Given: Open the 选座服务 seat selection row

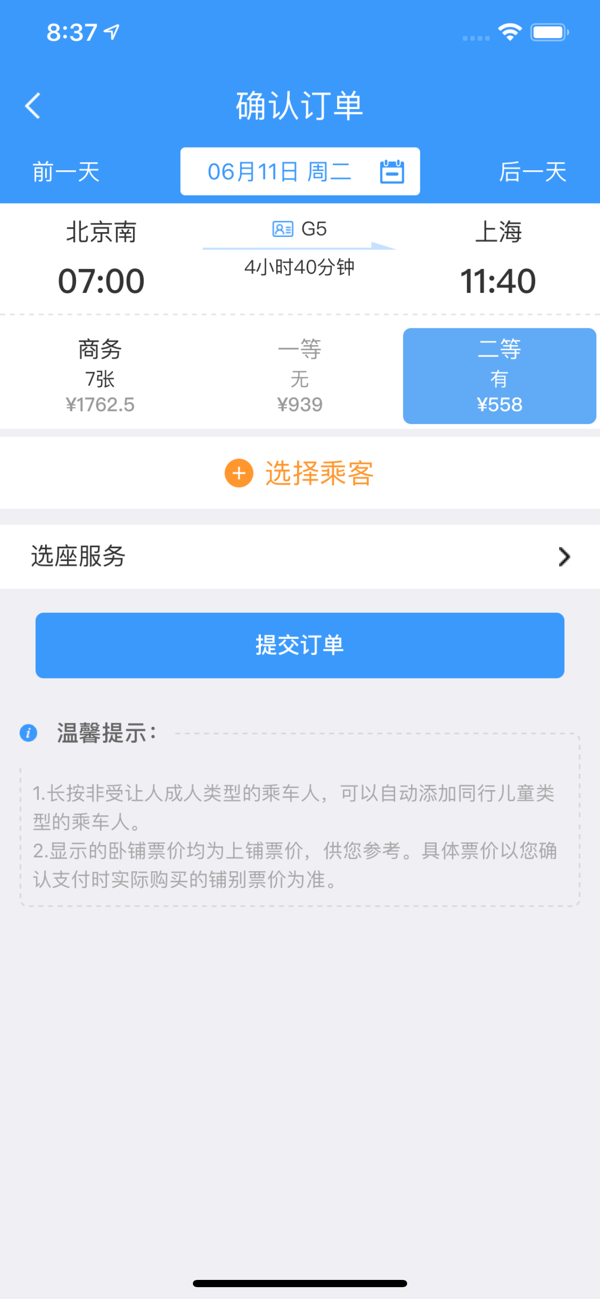Looking at the screenshot, I should click(x=300, y=557).
